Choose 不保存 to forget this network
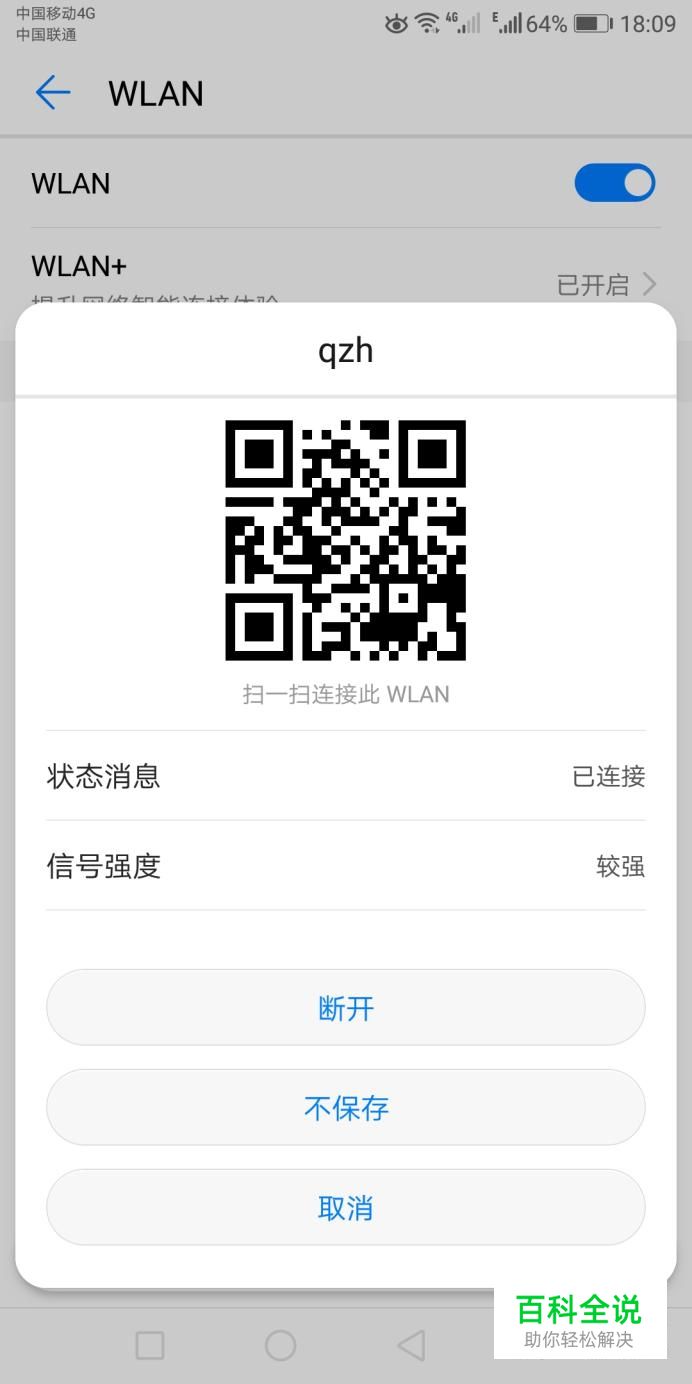This screenshot has width=692, height=1384. click(x=346, y=1107)
